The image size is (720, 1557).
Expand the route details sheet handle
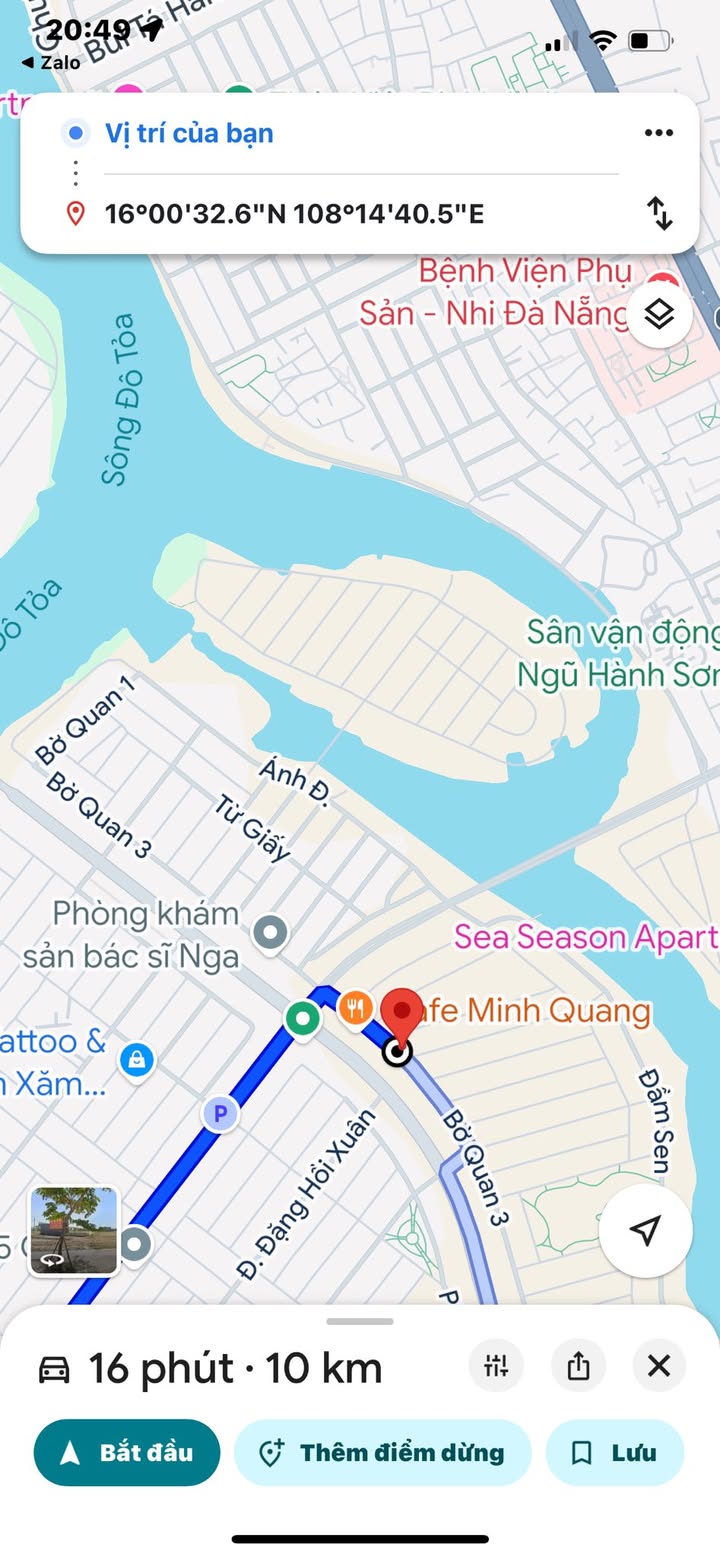(x=360, y=1321)
